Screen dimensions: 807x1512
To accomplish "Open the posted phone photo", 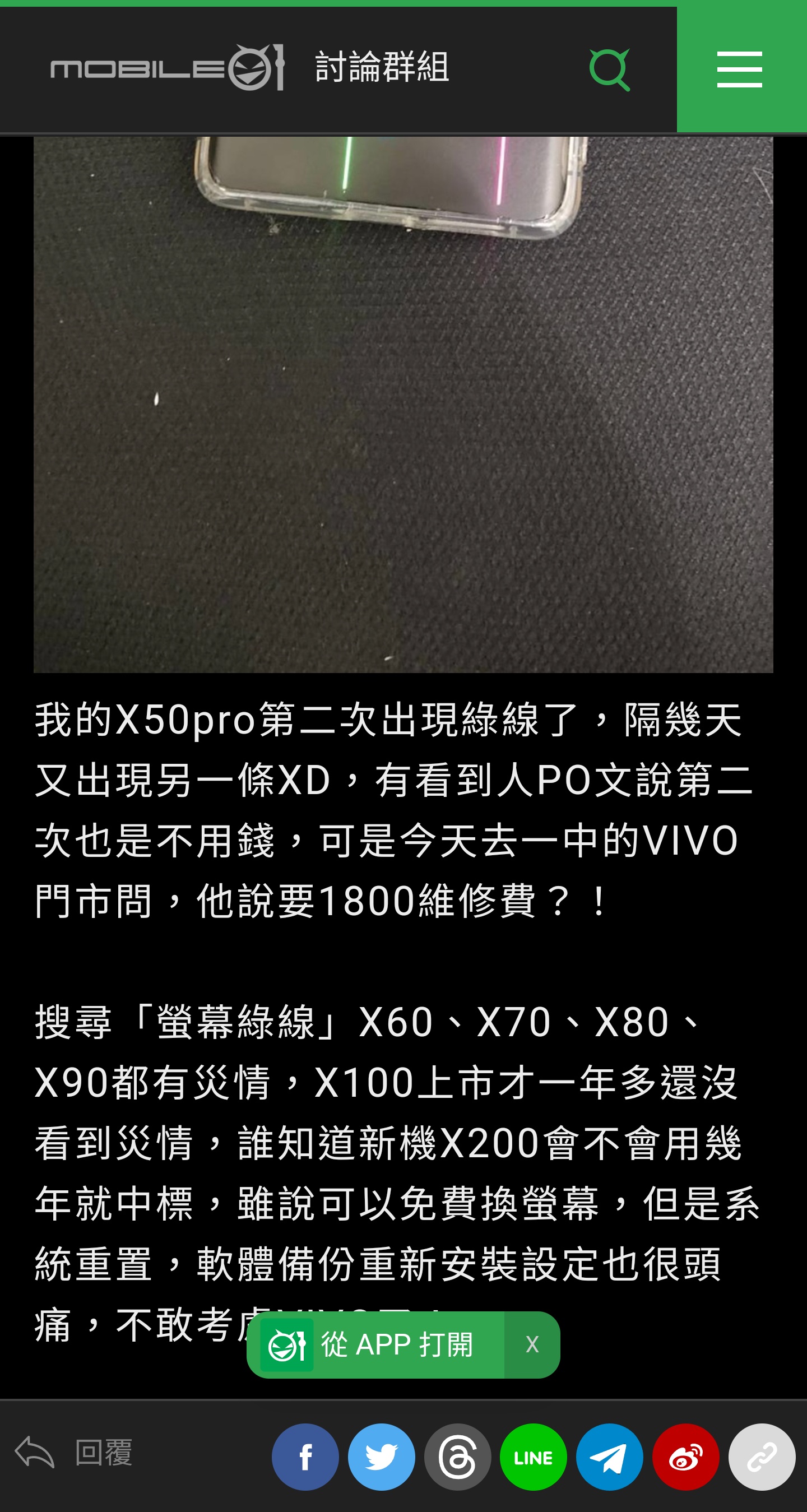I will click(x=403, y=405).
